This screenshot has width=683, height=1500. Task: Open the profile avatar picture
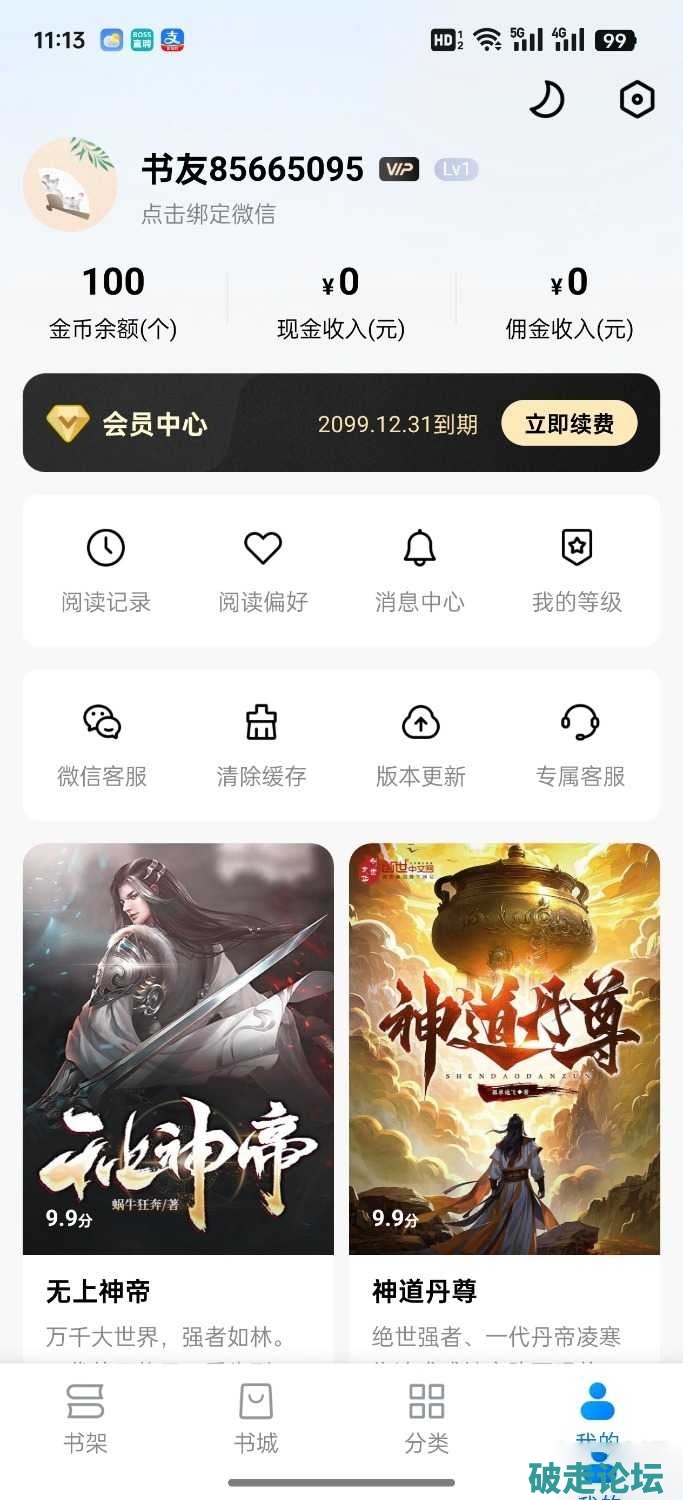coord(70,185)
